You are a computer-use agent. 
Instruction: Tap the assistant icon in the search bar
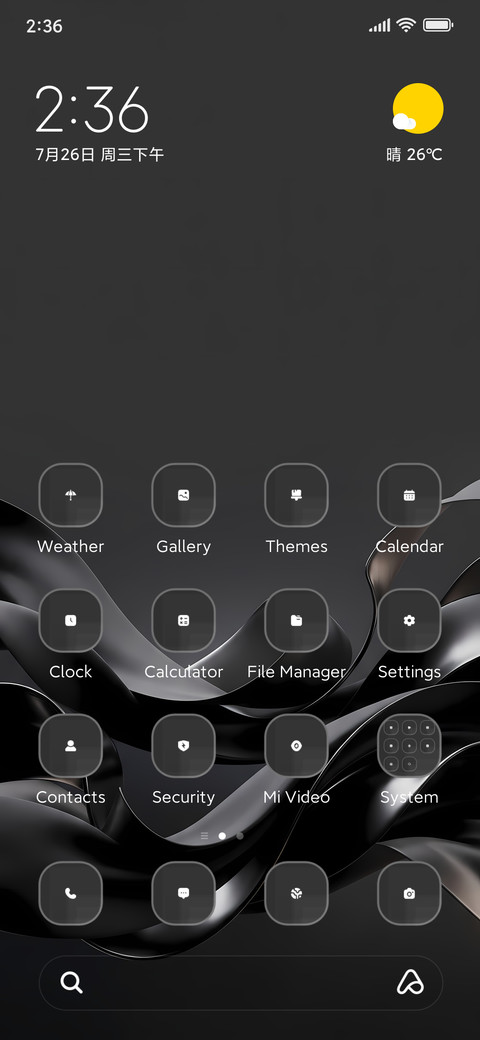[410, 982]
